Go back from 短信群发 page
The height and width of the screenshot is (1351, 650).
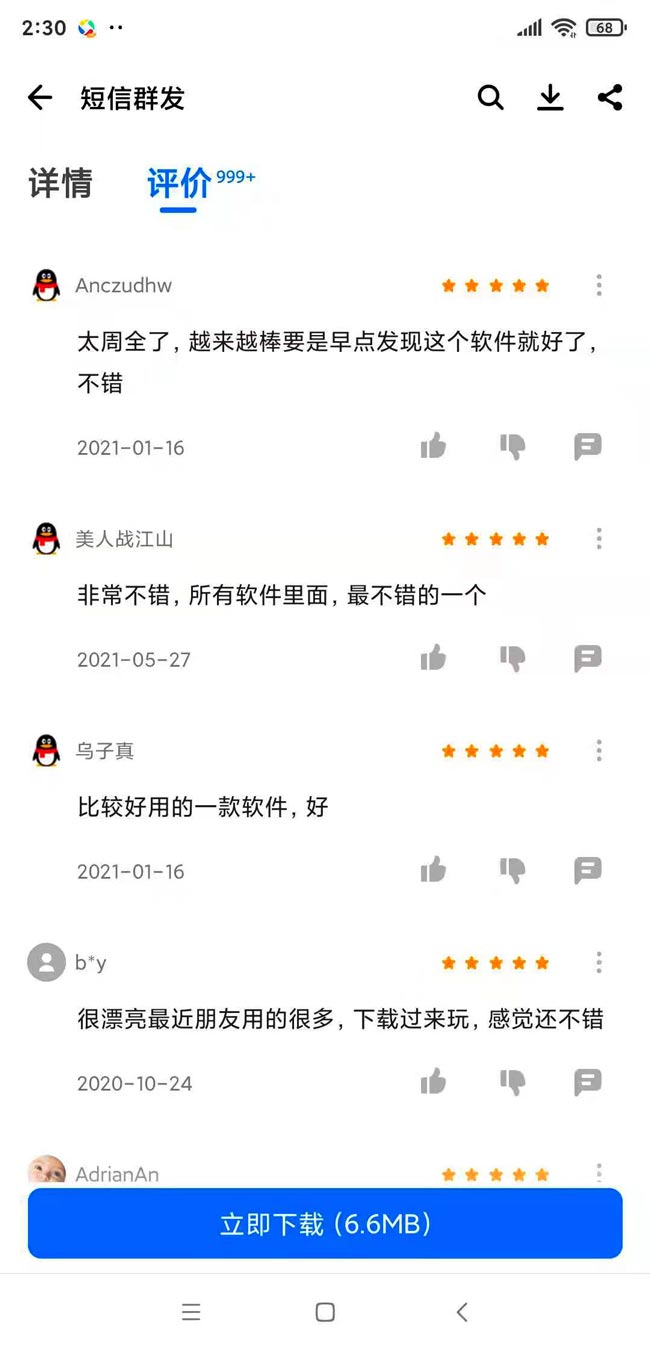tap(40, 97)
